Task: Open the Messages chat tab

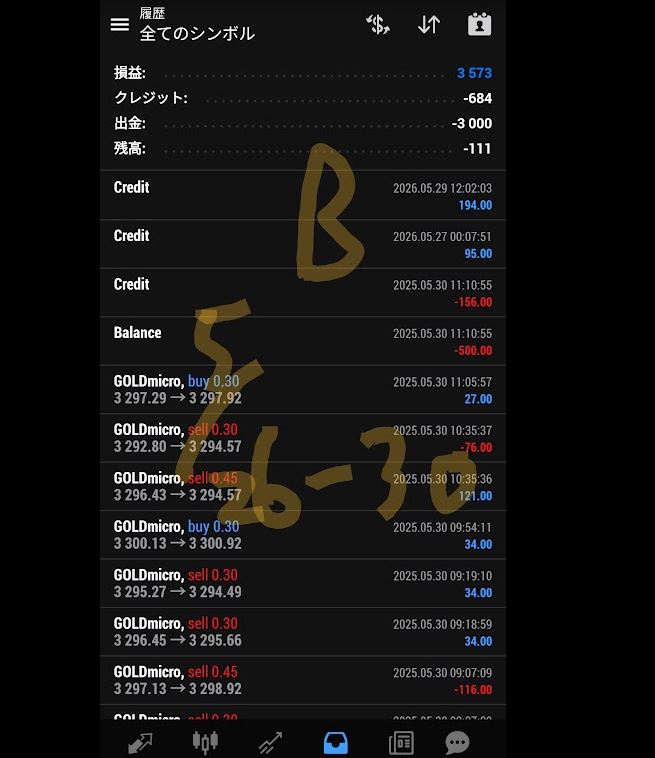Action: [457, 743]
